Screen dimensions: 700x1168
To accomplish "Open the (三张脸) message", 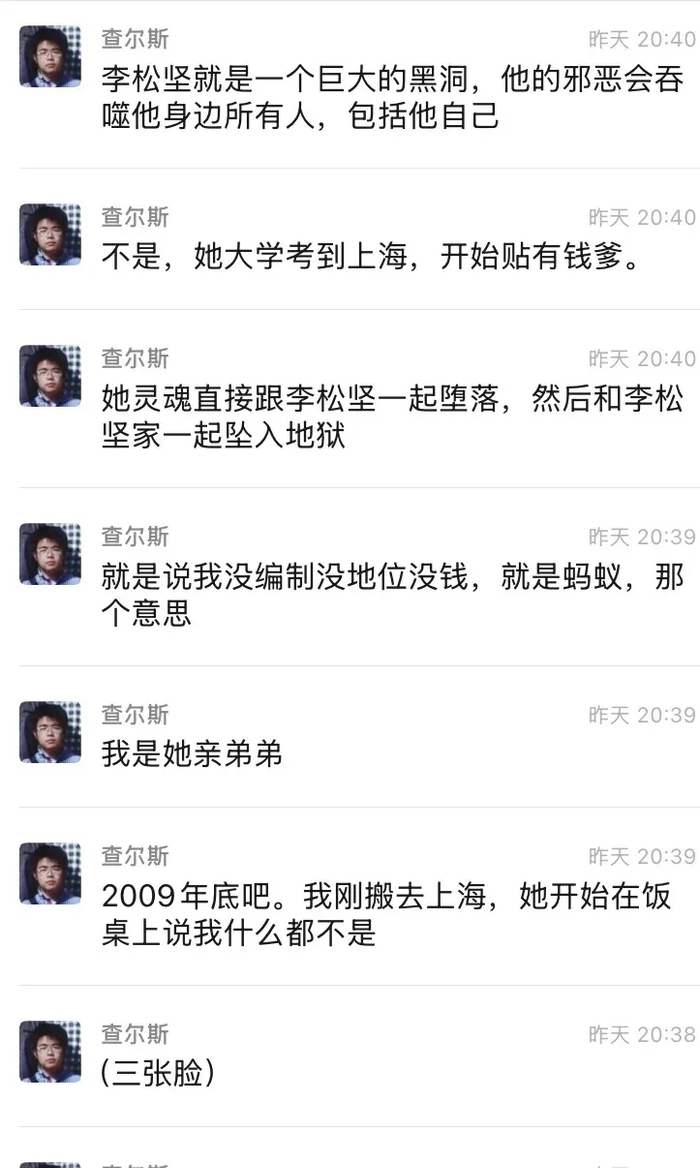I will [158, 1073].
